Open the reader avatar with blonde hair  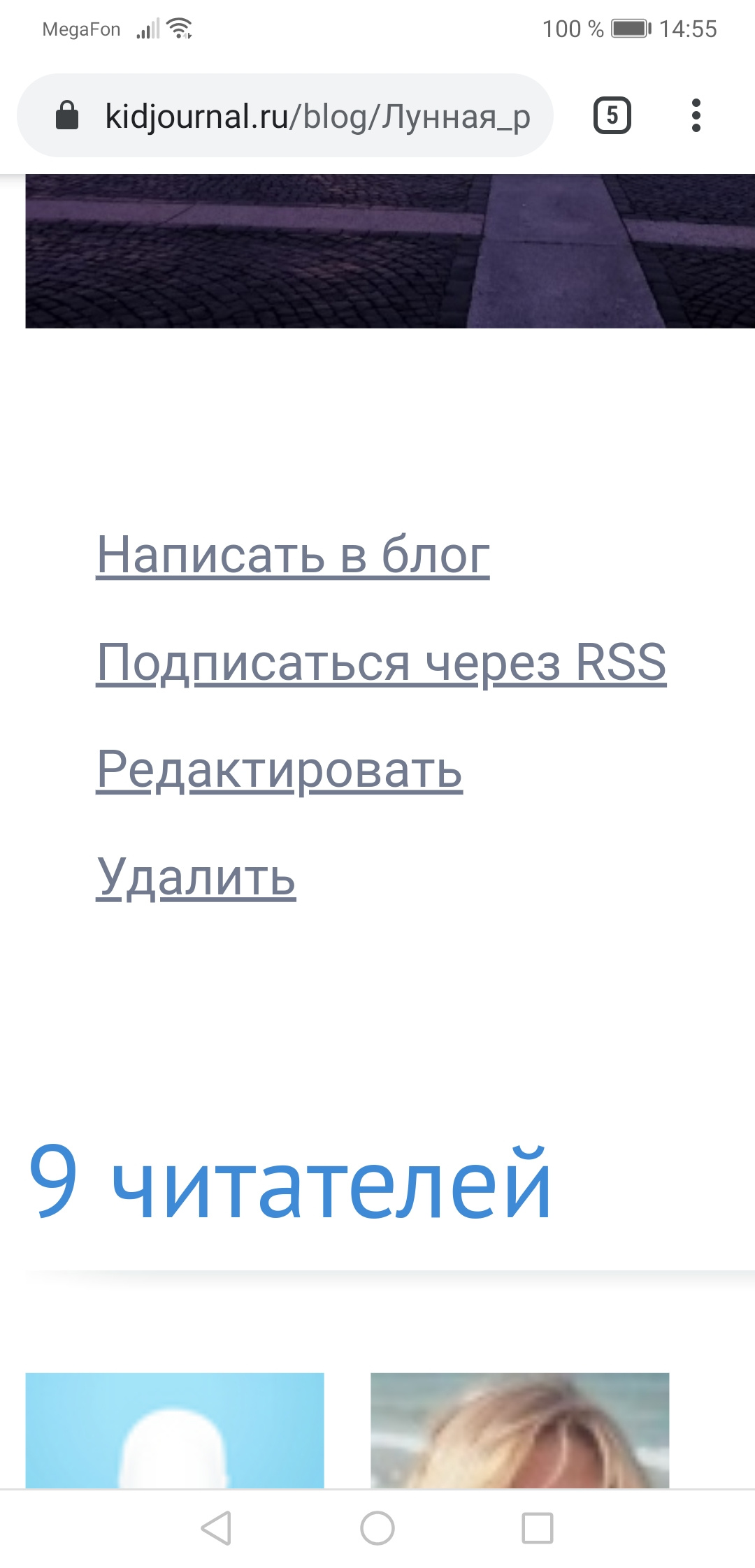[x=519, y=1430]
